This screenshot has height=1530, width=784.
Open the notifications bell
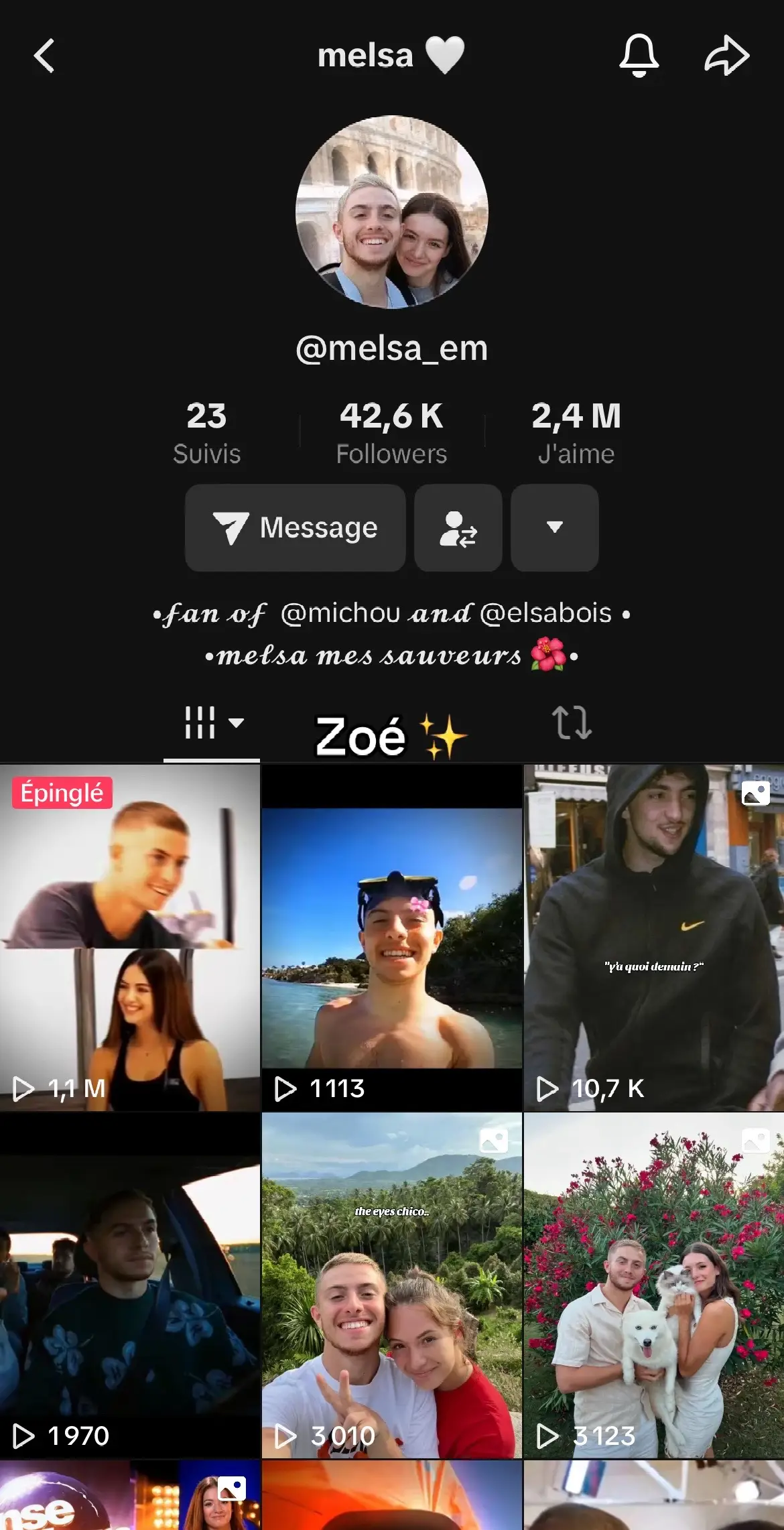(x=639, y=55)
